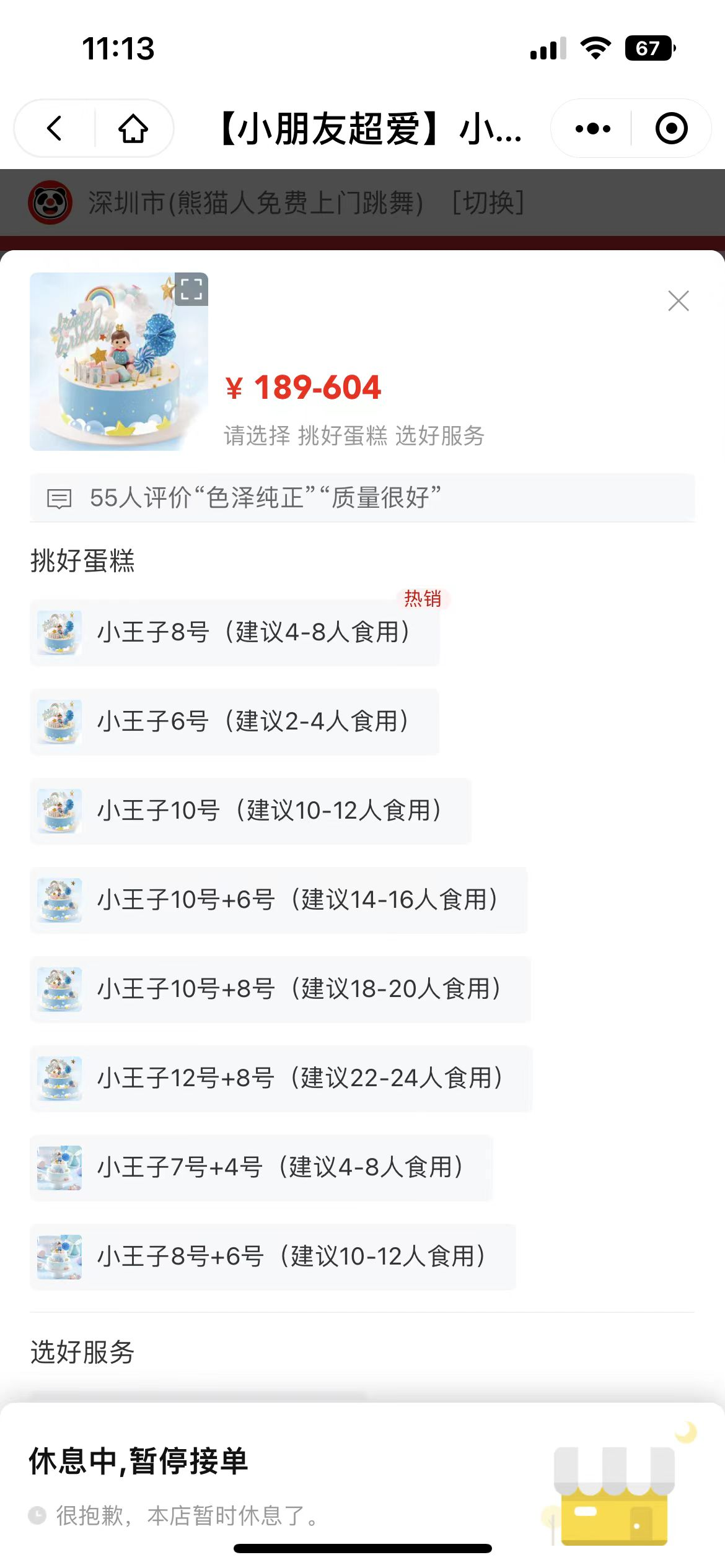Select 小王子8号 (建议4-8人食用)
Image resolution: width=725 pixels, height=1568 pixels.
[235, 632]
